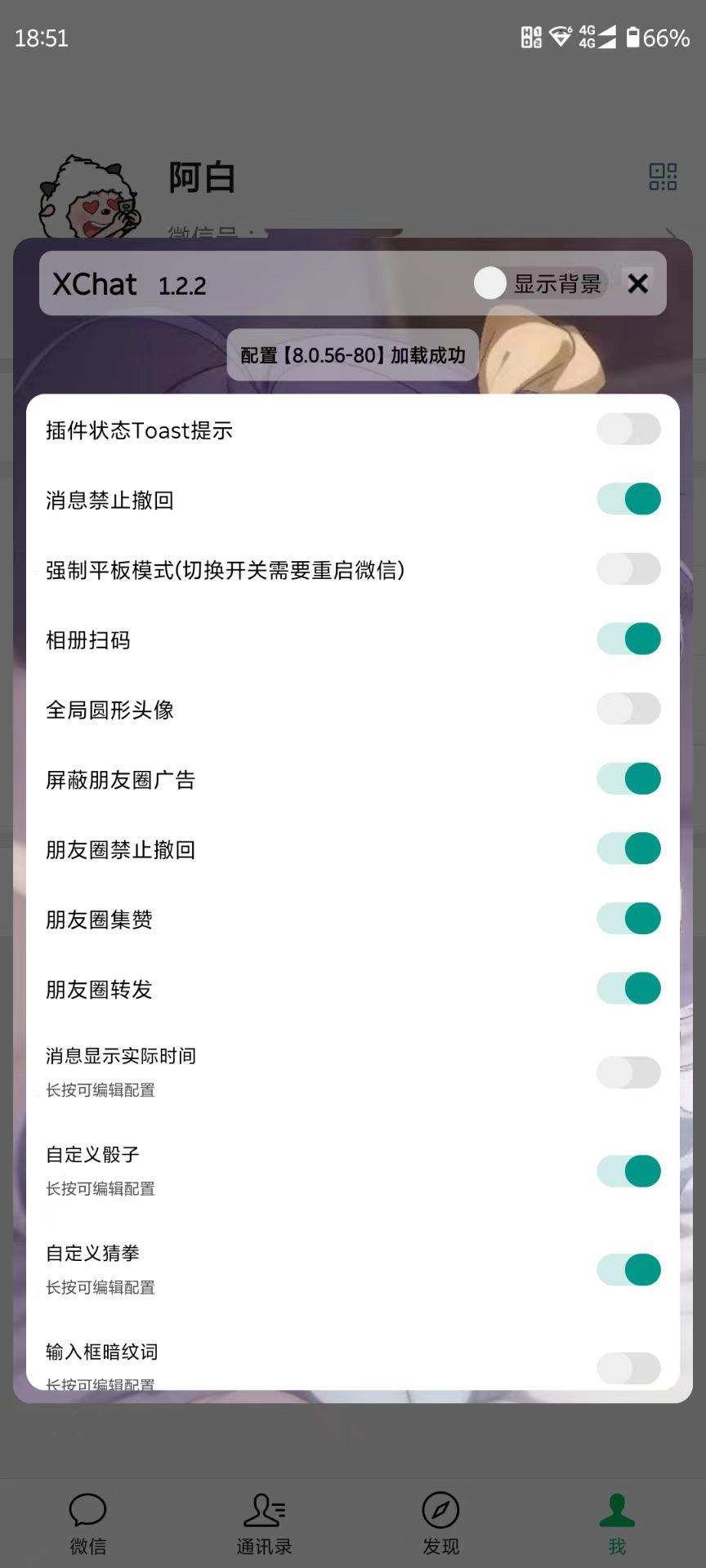
Task: Disable 自定义骰子 switch
Action: point(628,1171)
